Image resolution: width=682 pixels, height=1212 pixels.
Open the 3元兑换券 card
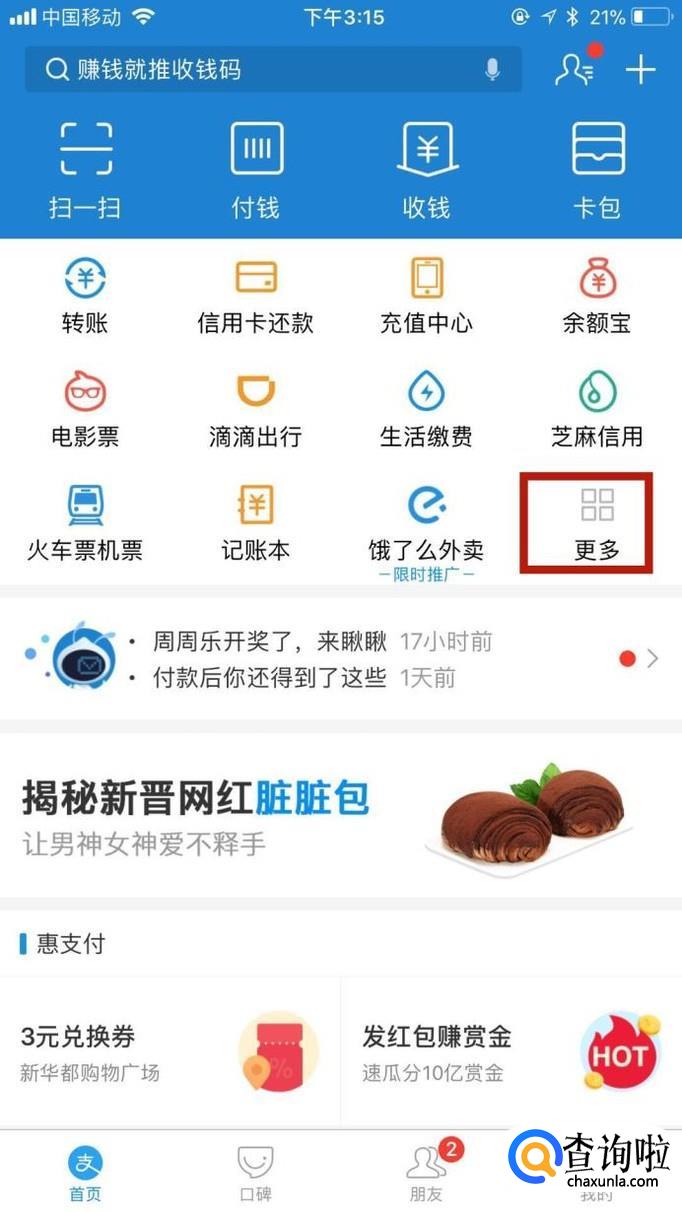tap(170, 1052)
